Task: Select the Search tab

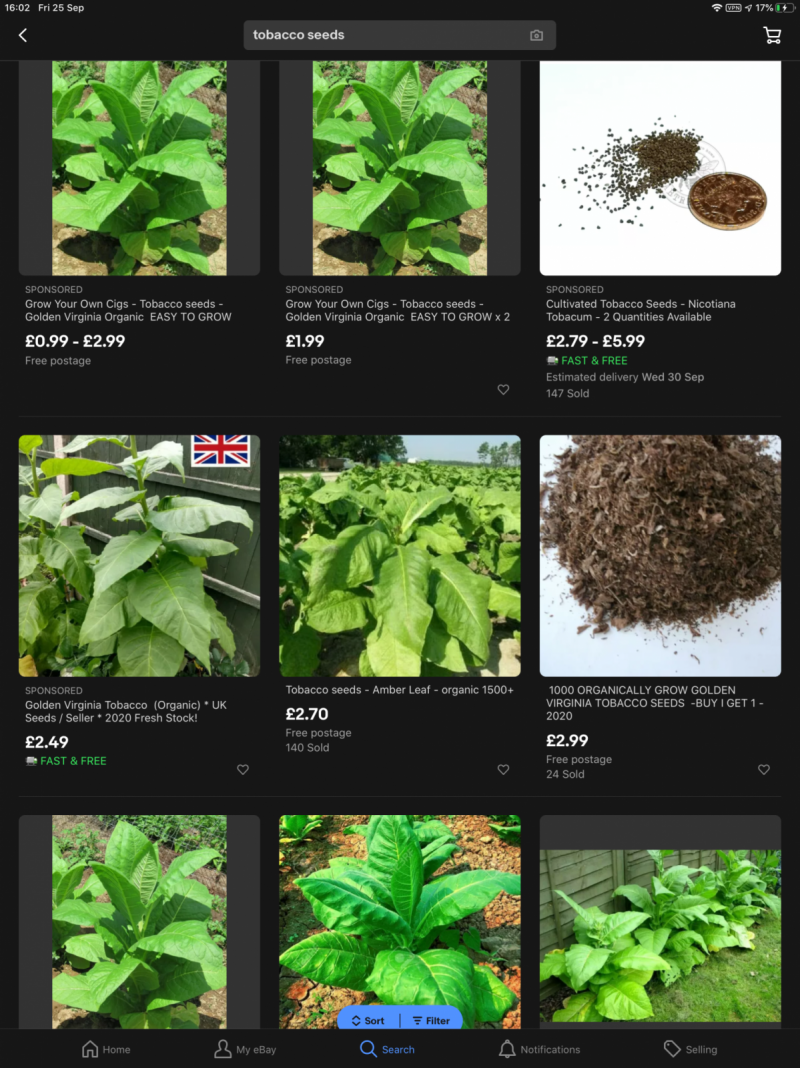Action: click(387, 1049)
